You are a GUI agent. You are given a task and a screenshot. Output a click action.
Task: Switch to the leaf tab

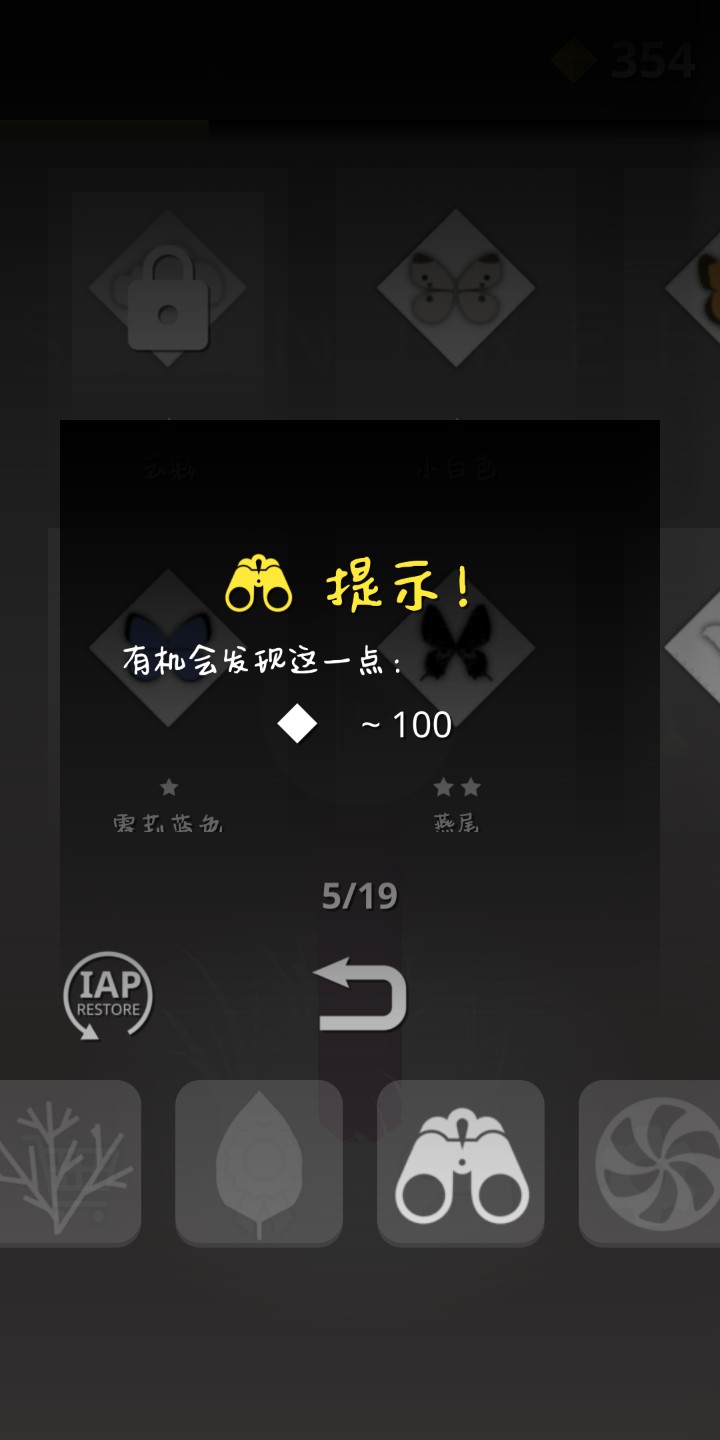click(x=259, y=1163)
